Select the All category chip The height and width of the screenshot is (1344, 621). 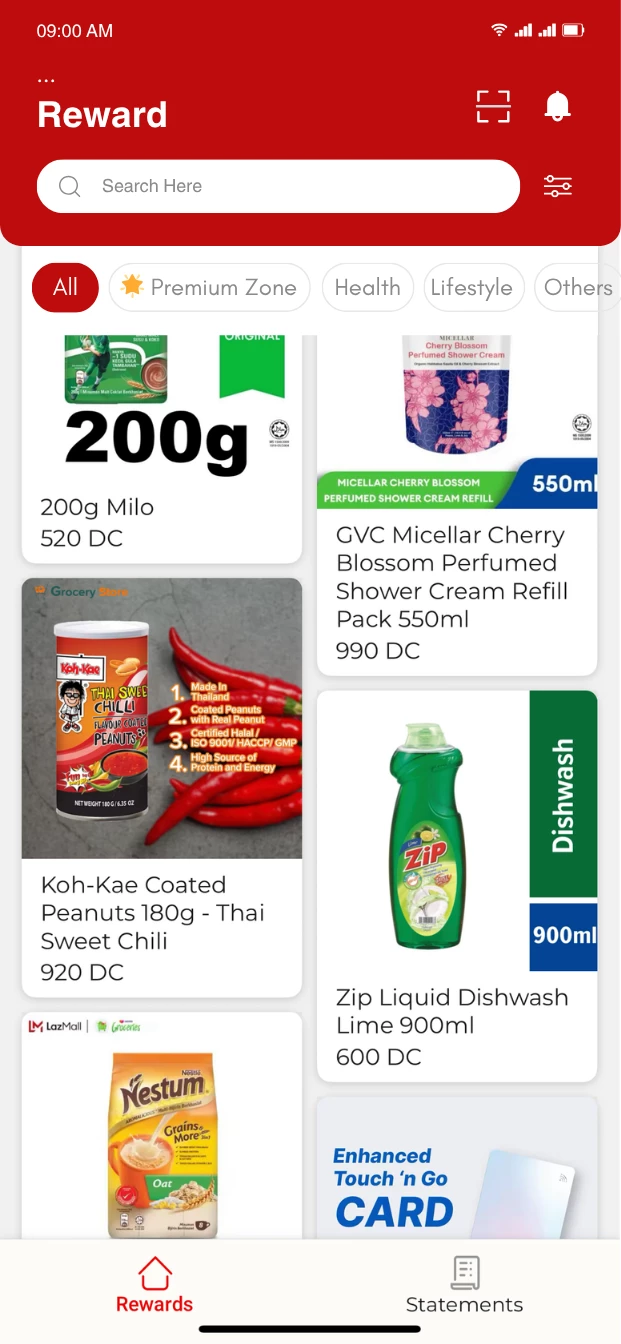point(65,288)
